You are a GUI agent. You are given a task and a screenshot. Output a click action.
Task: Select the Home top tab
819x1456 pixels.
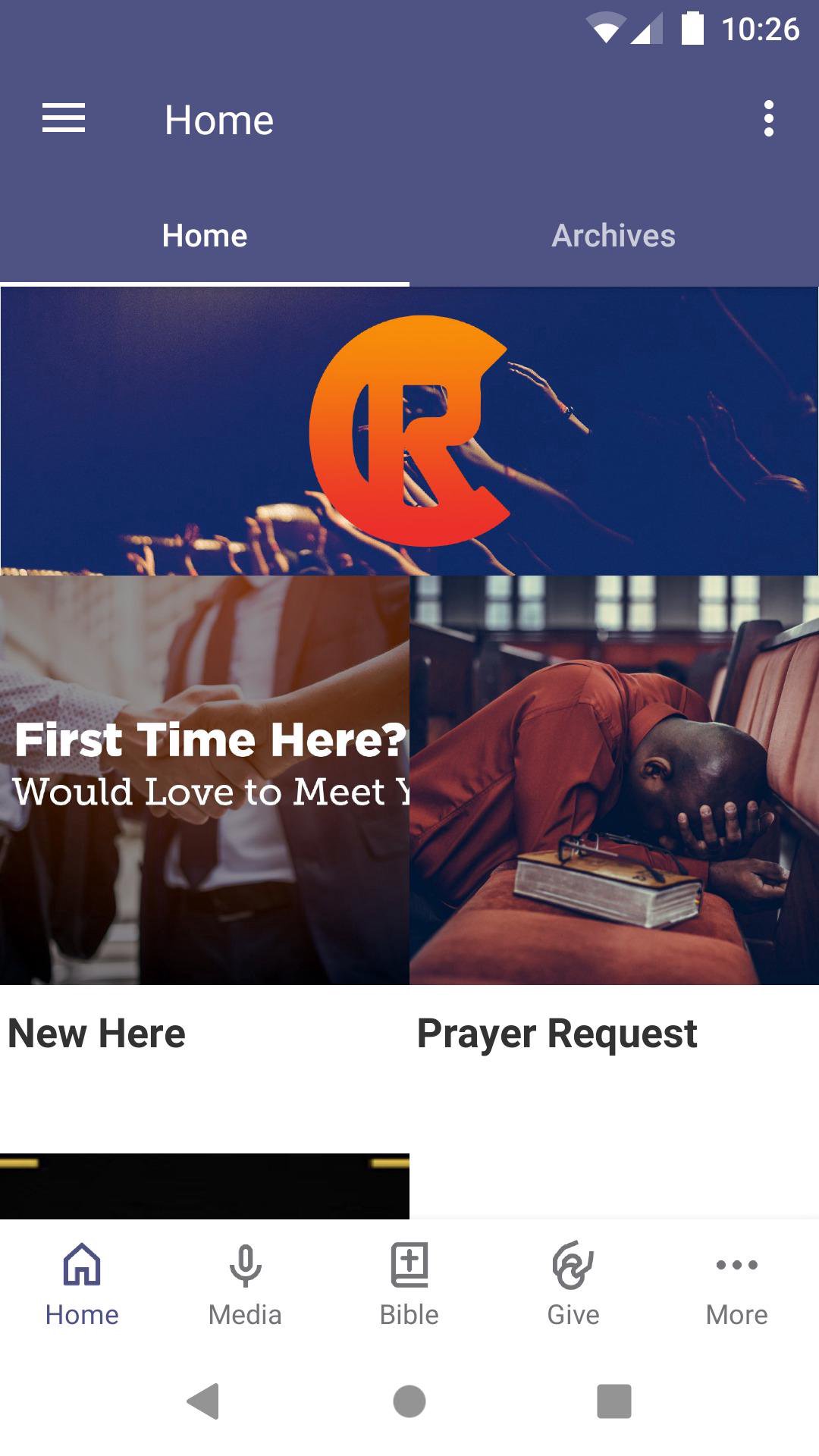pyautogui.click(x=205, y=236)
